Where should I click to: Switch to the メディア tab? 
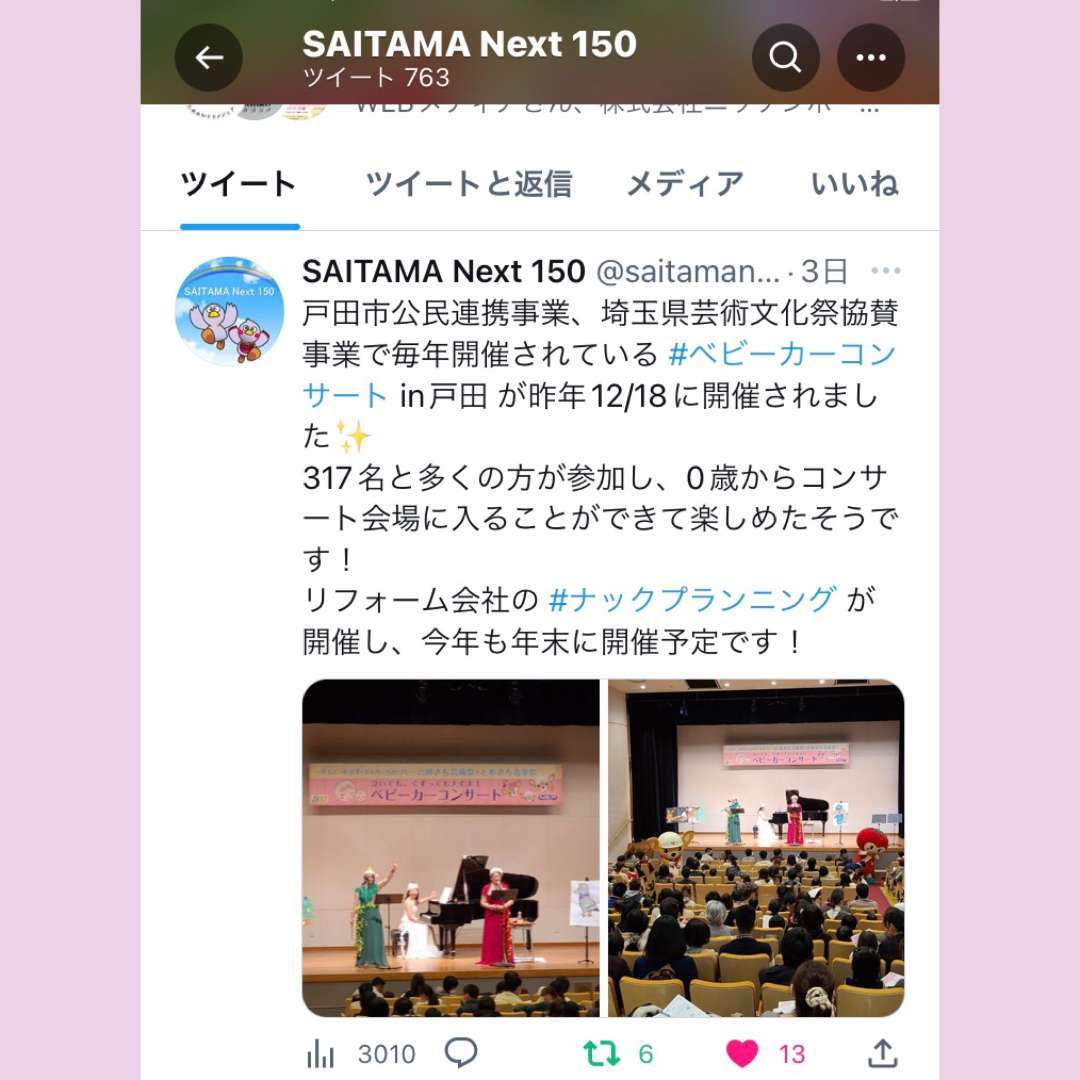pyautogui.click(x=685, y=184)
